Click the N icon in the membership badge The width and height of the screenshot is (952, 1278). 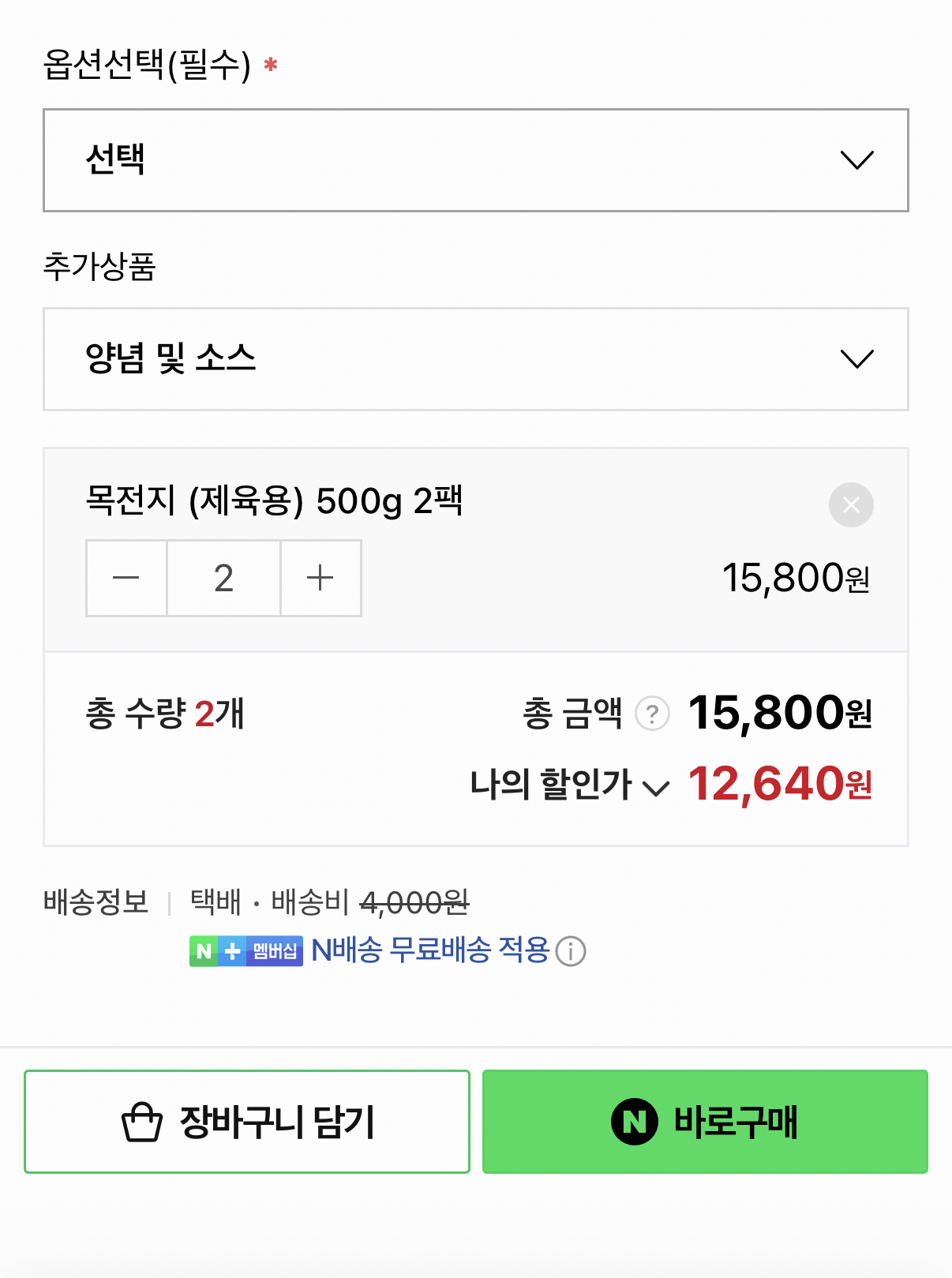(x=204, y=950)
